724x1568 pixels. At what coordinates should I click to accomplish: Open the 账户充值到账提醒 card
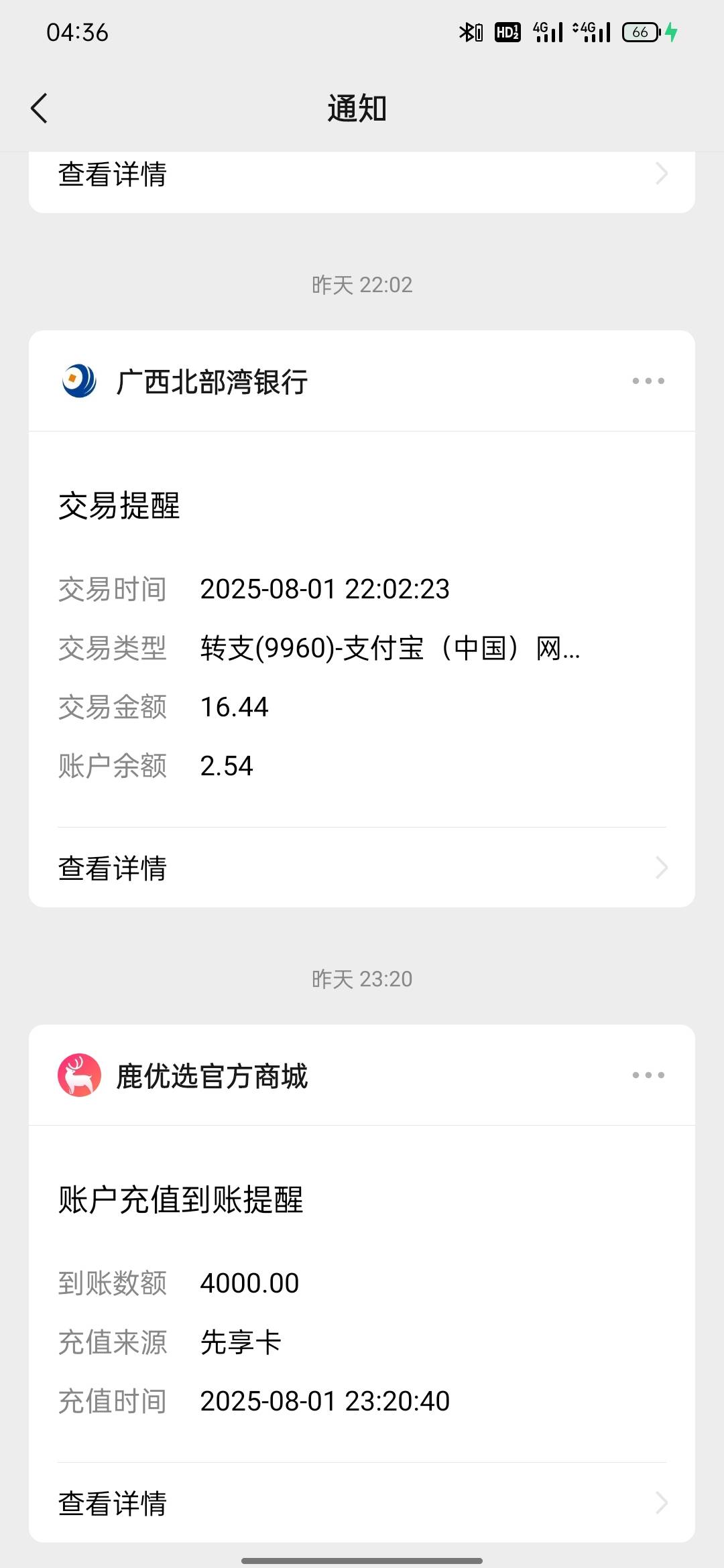point(362,1295)
